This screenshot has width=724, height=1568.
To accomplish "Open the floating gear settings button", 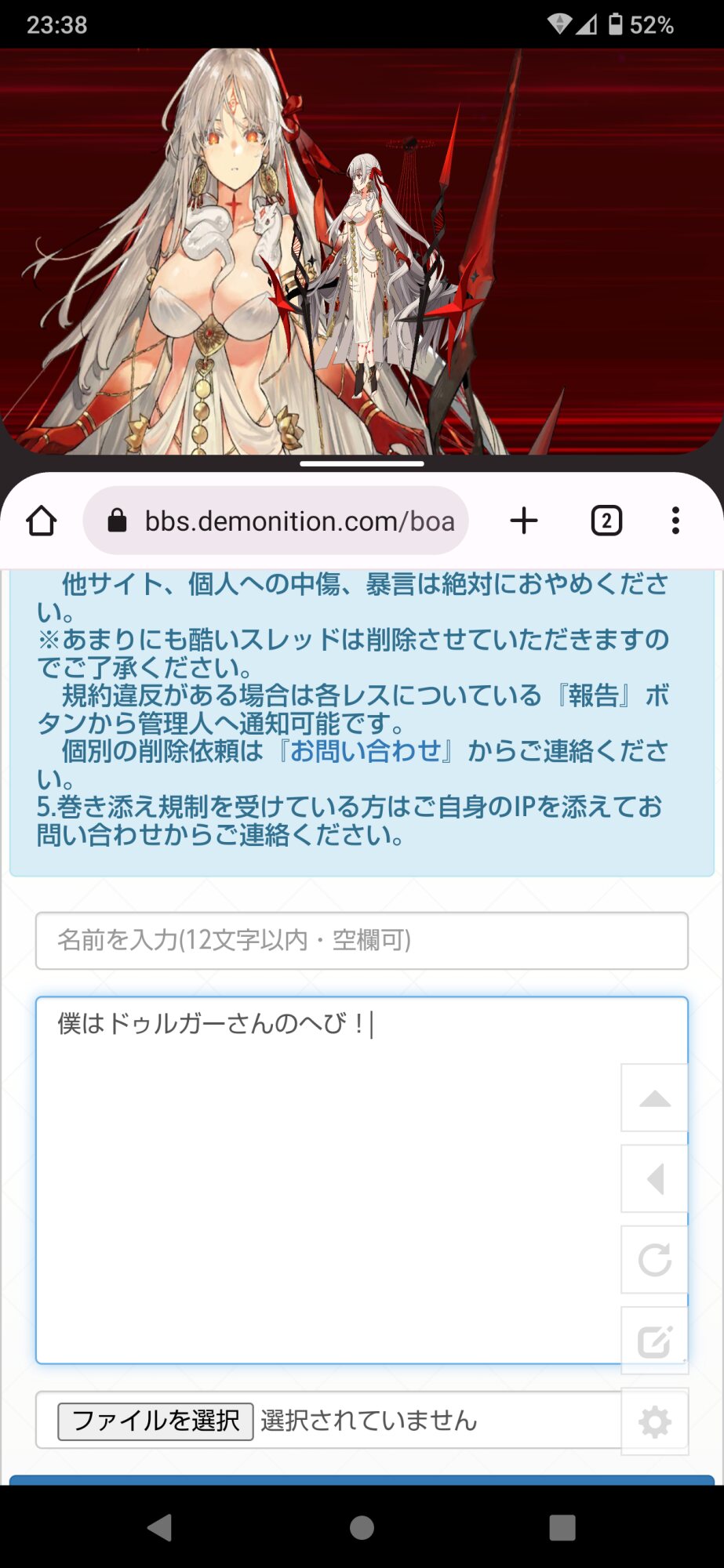I will 654,1421.
